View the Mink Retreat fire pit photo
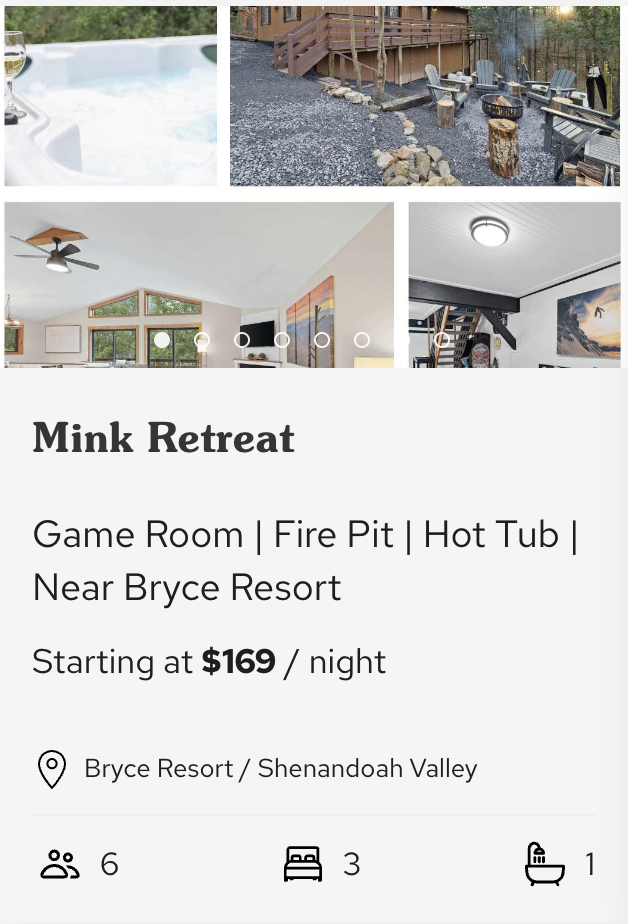 tap(424, 96)
